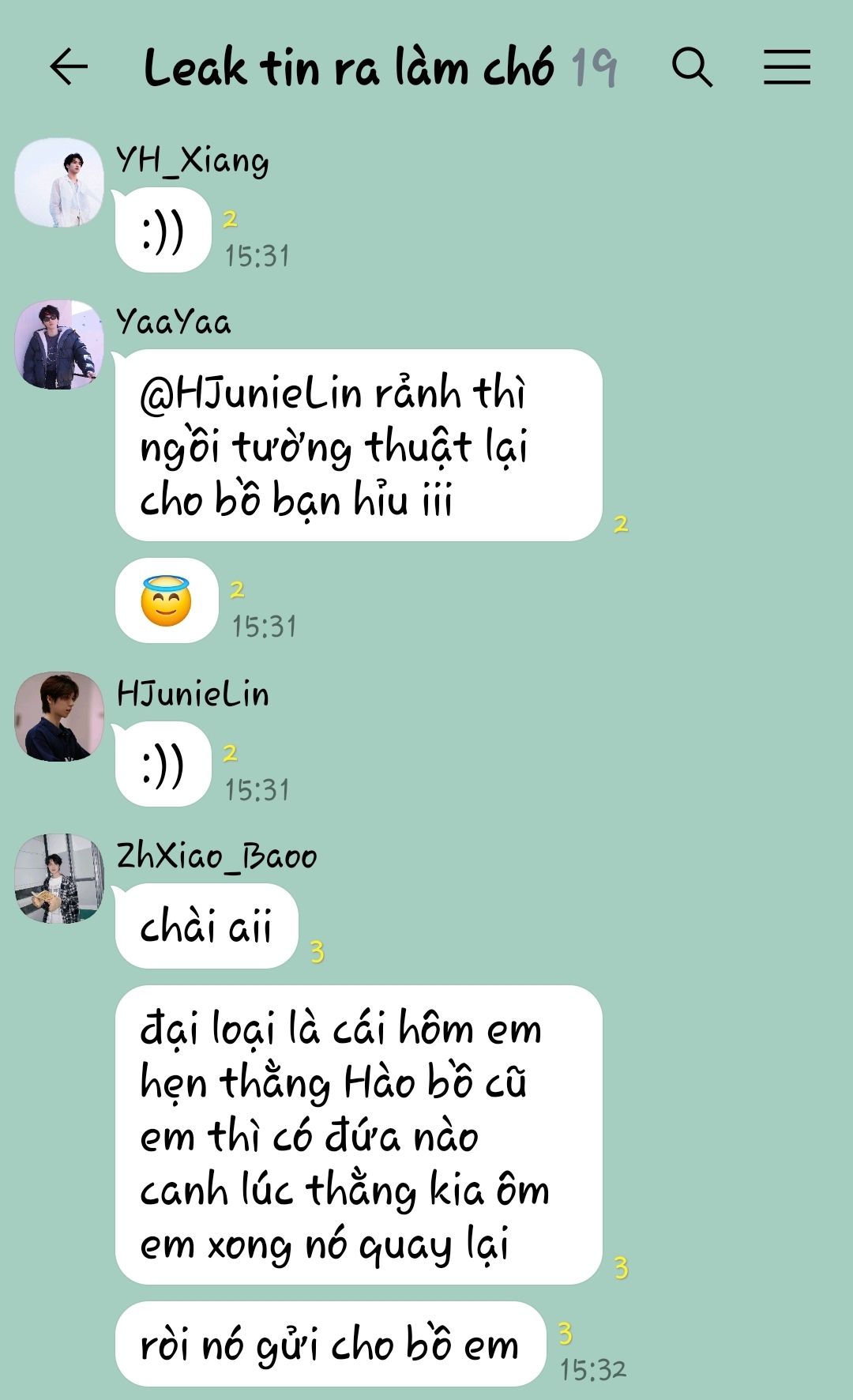Go back from the group chat
This screenshot has width=853, height=1400.
tap(69, 66)
